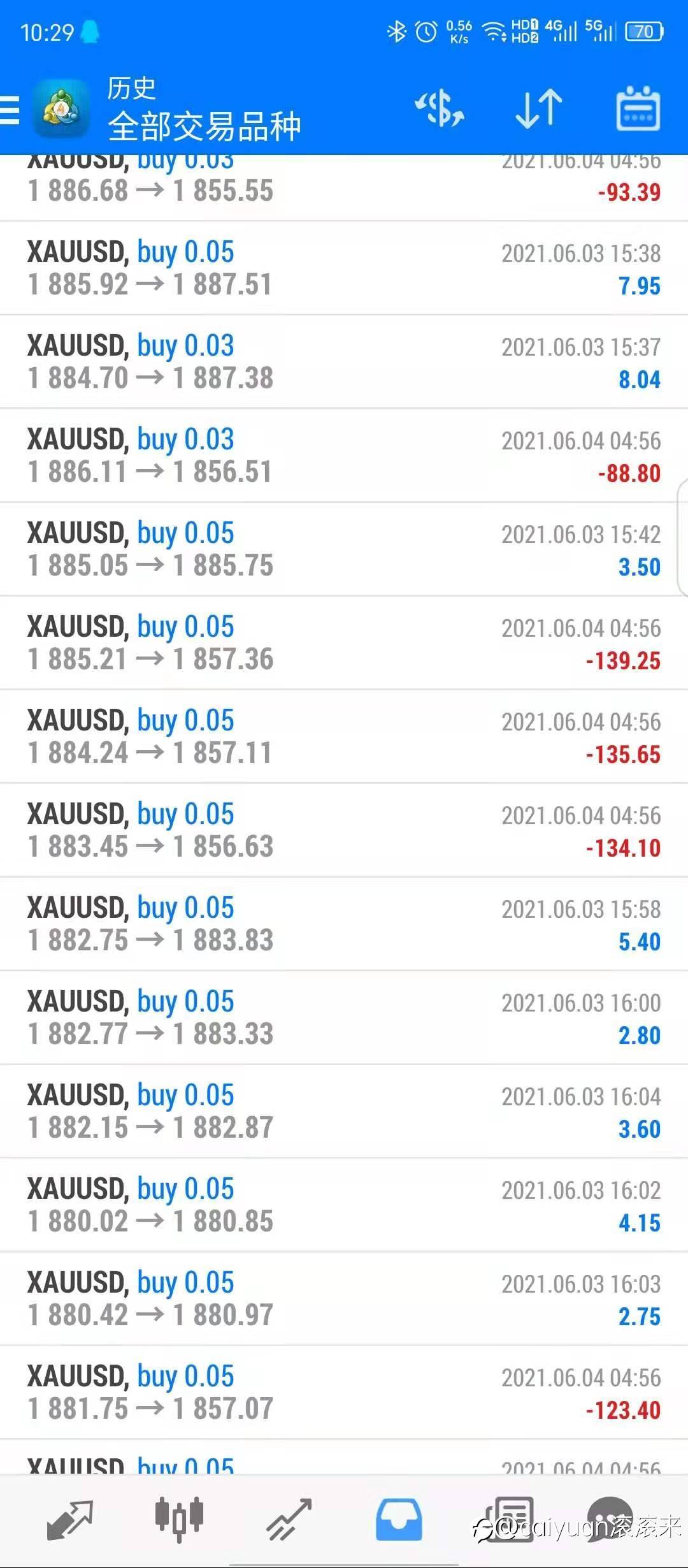Open the sort order options
The image size is (688, 1568).
pos(538,108)
